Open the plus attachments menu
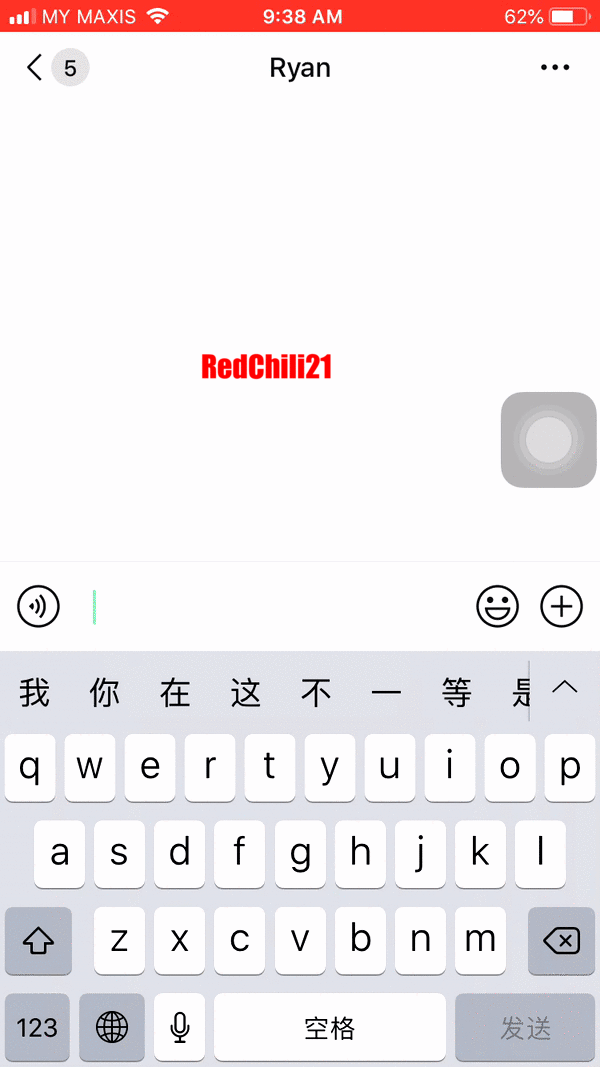 tap(561, 606)
